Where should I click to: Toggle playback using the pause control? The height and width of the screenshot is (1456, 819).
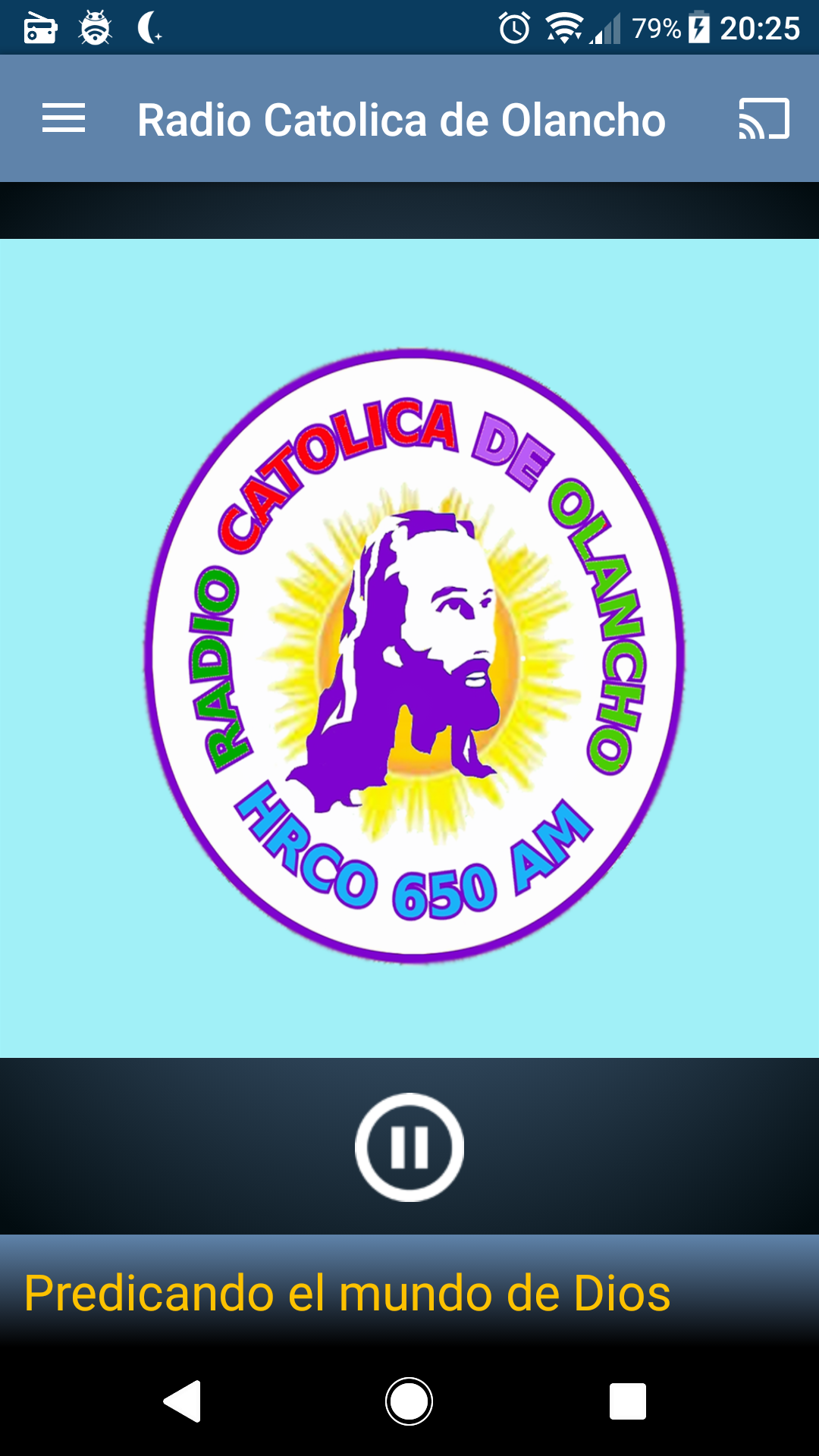pyautogui.click(x=409, y=1147)
